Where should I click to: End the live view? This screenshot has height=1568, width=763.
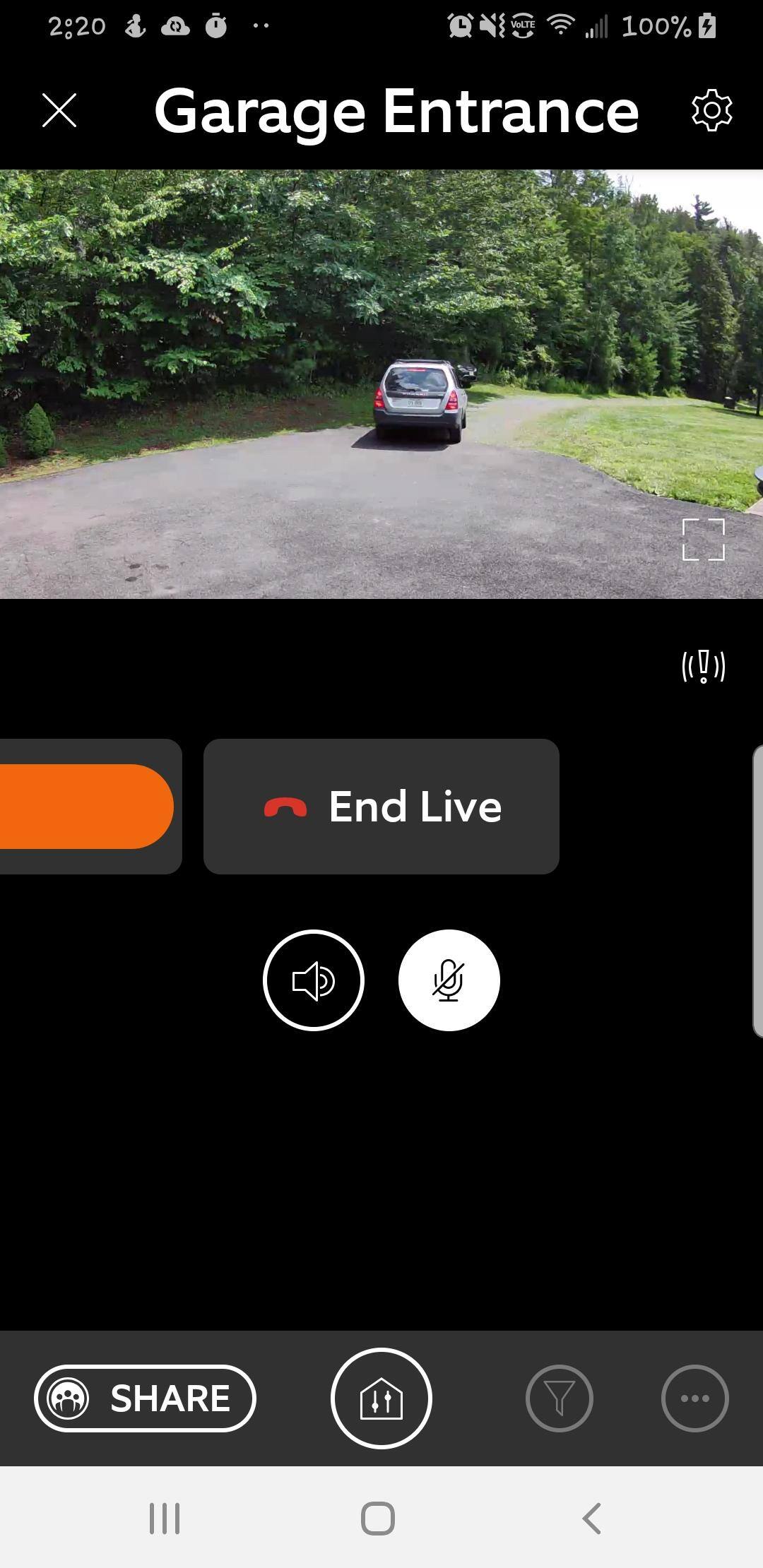(381, 807)
